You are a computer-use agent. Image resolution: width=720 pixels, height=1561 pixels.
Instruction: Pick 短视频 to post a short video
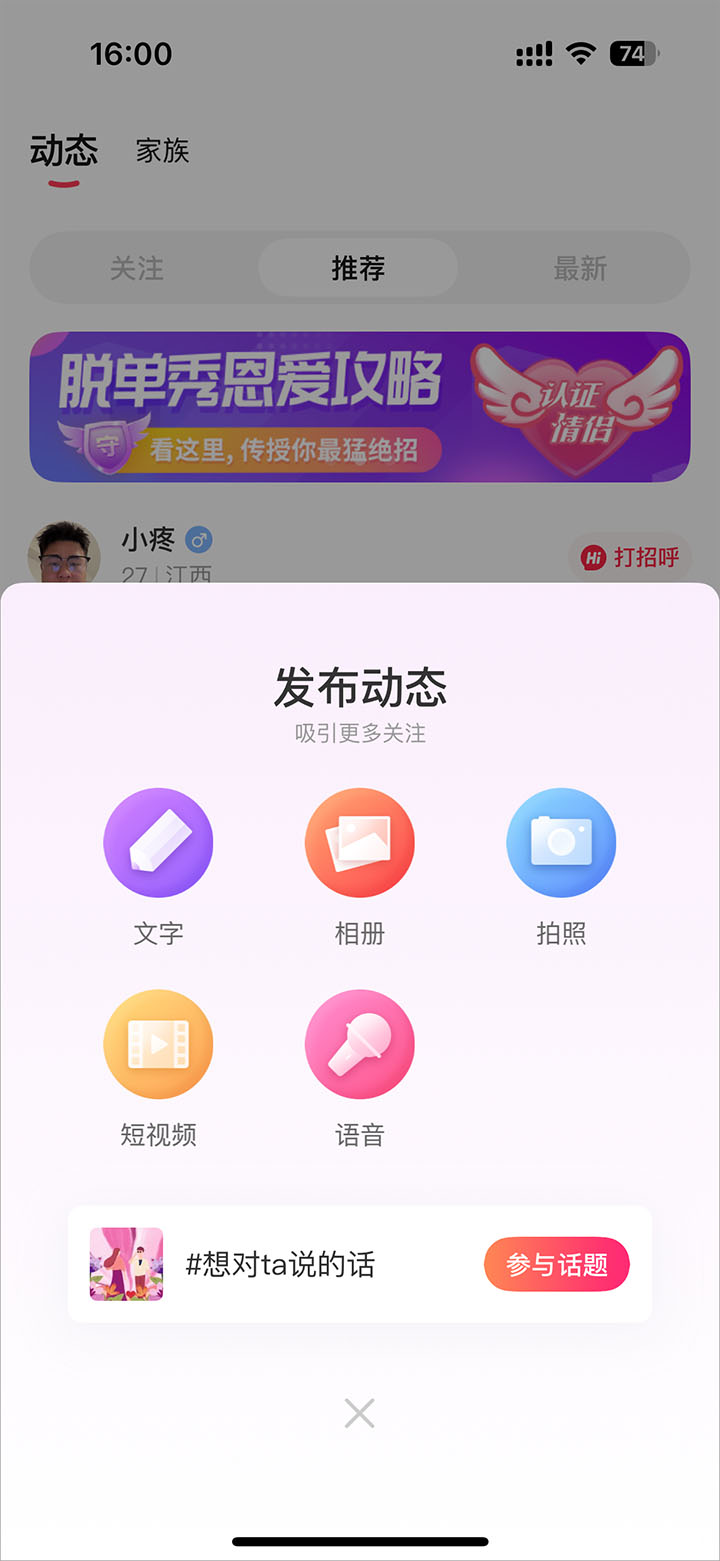point(158,1044)
